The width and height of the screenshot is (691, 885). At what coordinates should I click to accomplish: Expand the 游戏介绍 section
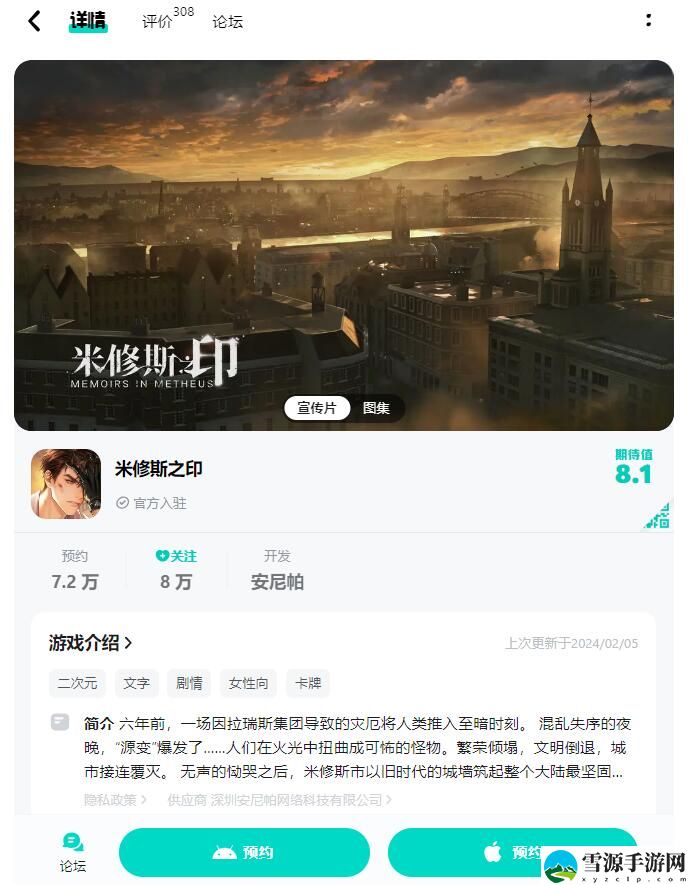91,642
